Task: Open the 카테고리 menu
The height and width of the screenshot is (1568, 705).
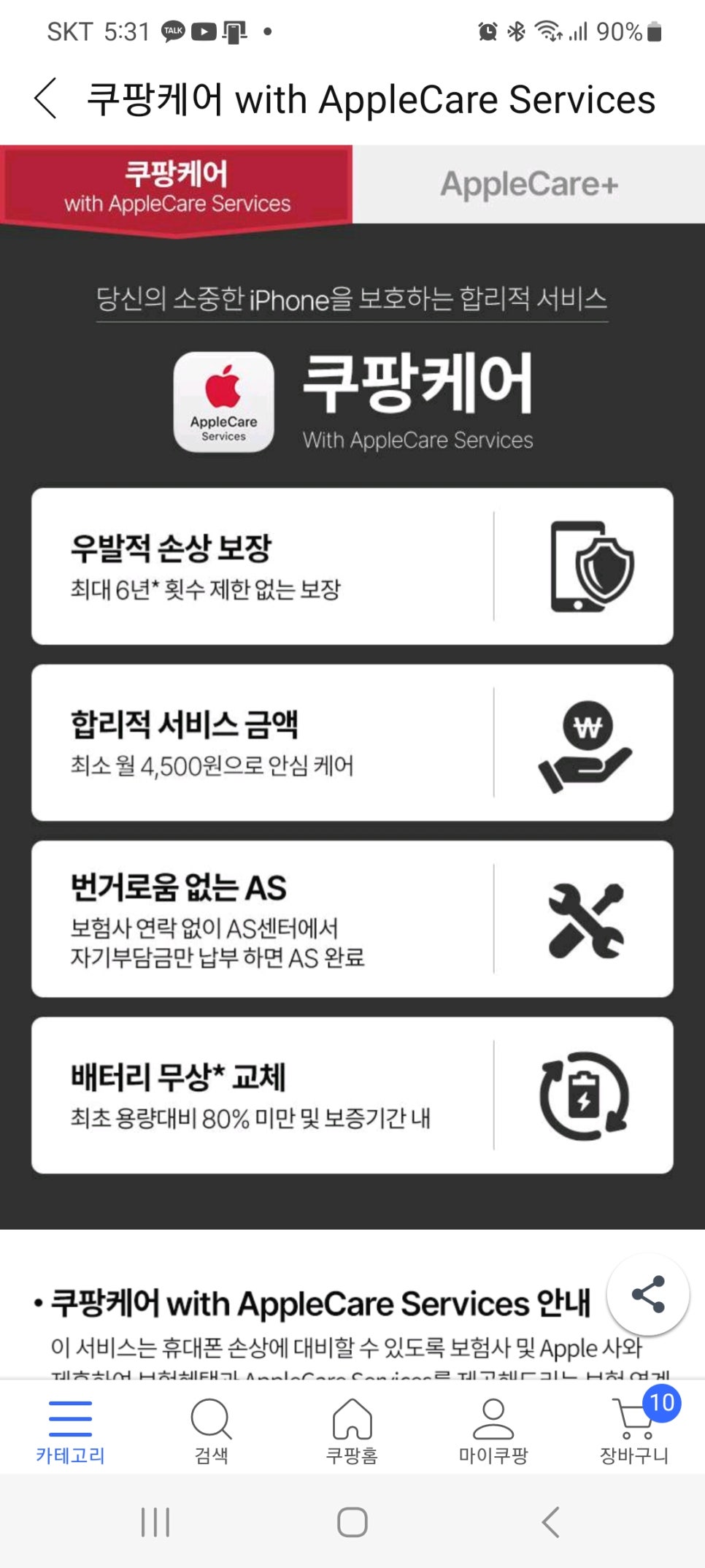Action: tap(71, 1432)
